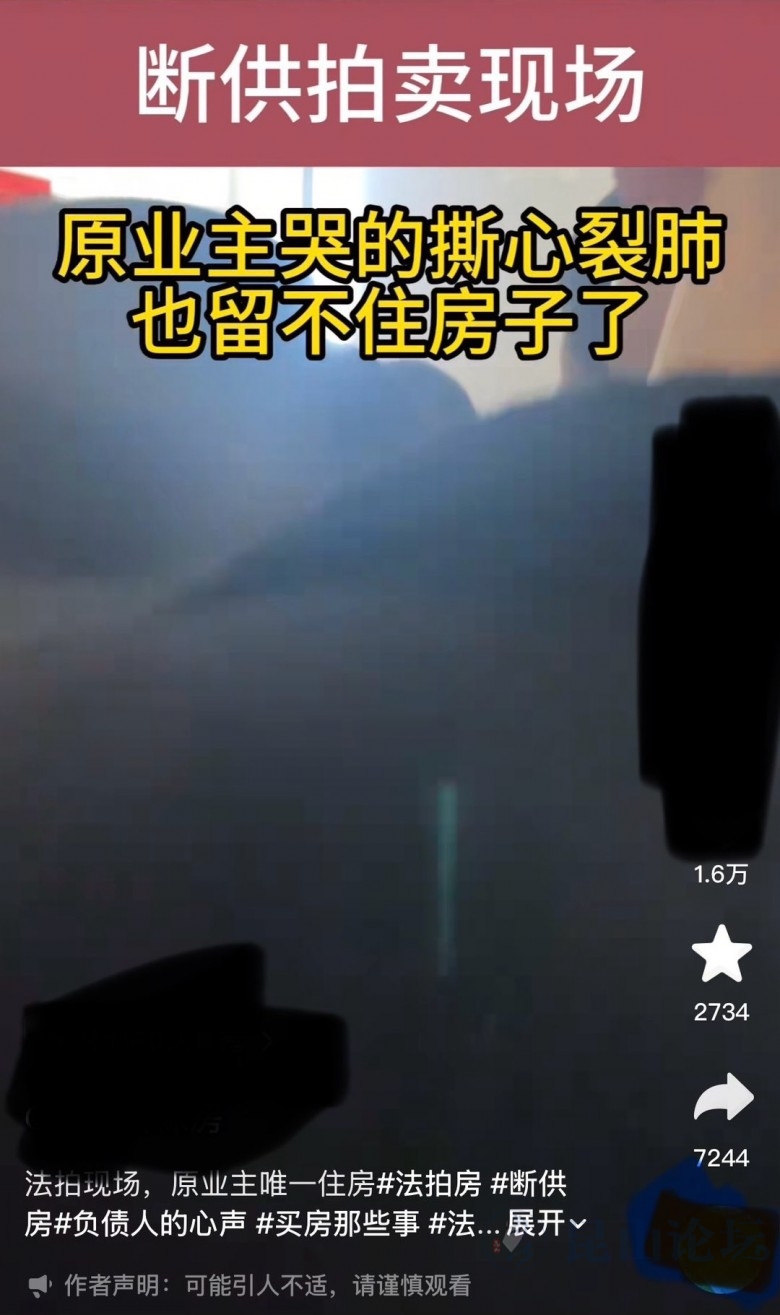Share this video using the arrow icon
The height and width of the screenshot is (1315, 780).
tap(722, 1098)
